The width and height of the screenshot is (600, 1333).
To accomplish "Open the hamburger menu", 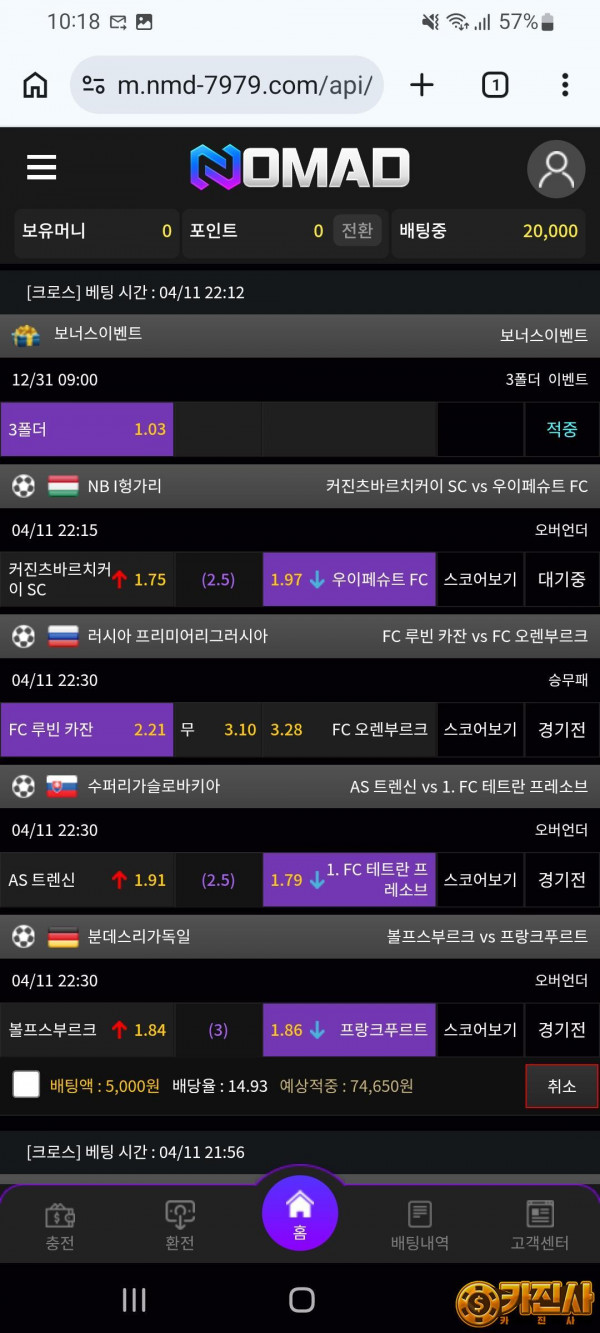I will [x=41, y=167].
